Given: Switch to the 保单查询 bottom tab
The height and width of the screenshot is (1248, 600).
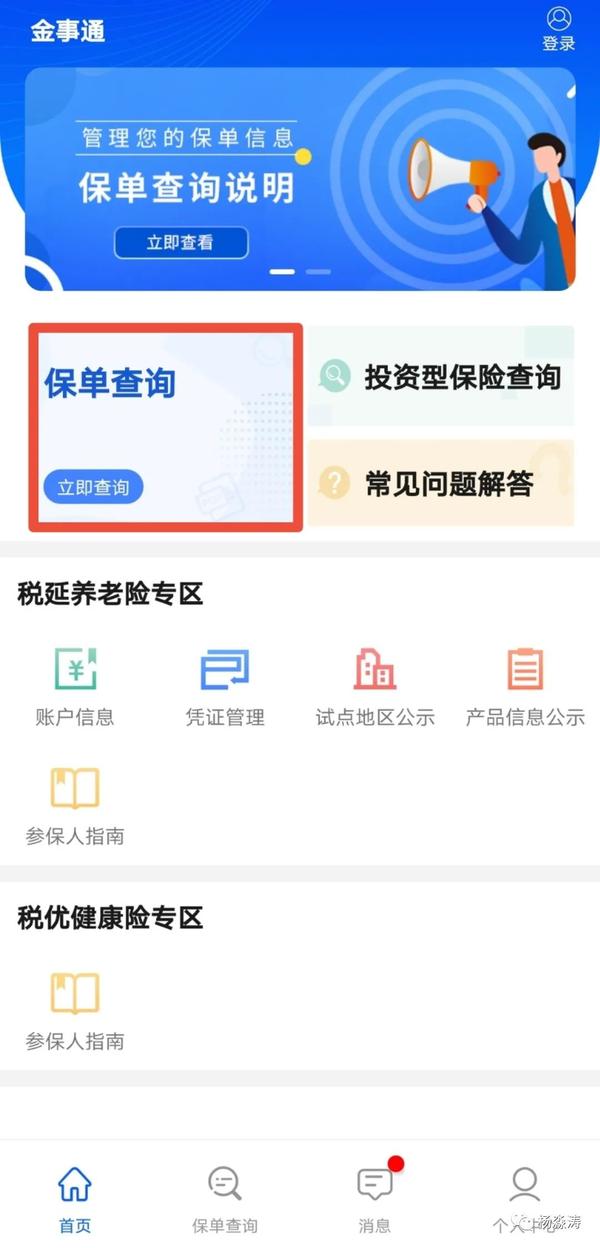Looking at the screenshot, I should [x=225, y=1199].
